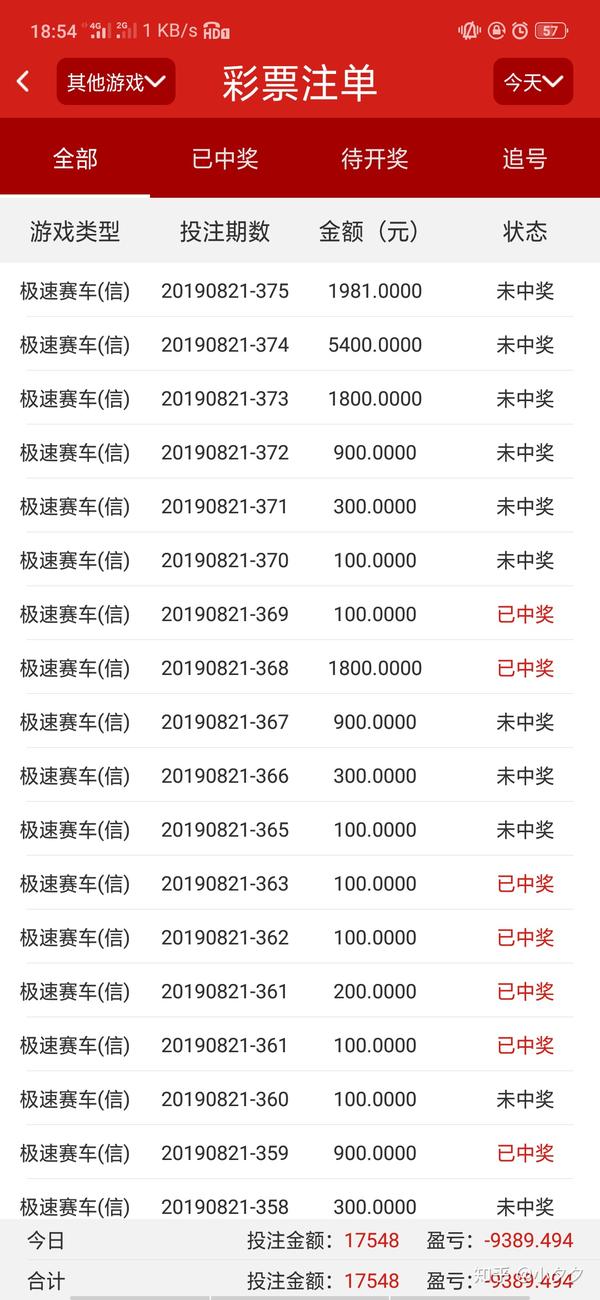Viewport: 600px width, 1300px height.
Task: Show the 已中奖 tab
Action: (225, 159)
